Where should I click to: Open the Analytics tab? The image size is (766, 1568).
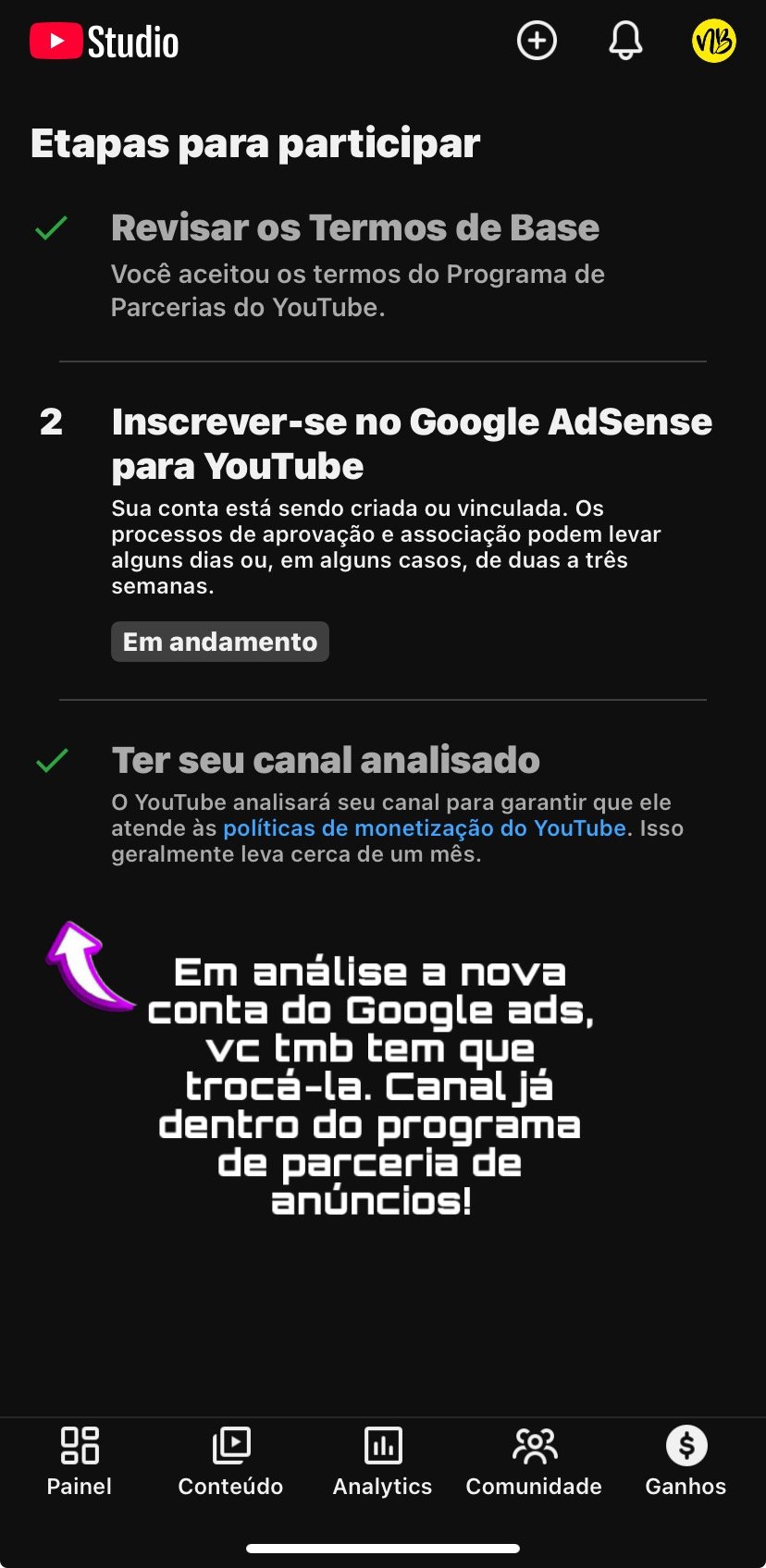pos(382,1460)
